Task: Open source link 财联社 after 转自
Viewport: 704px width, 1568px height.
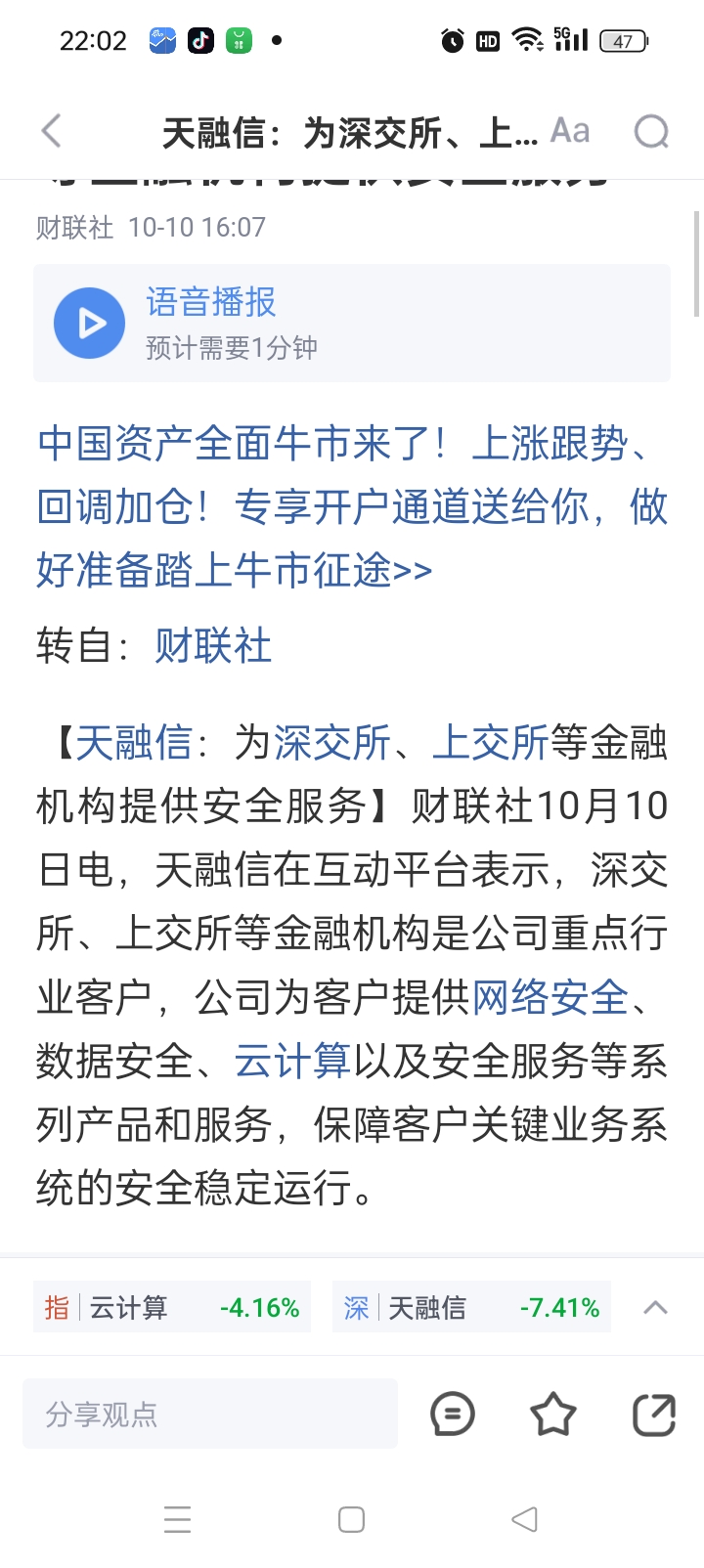Action: coord(213,646)
